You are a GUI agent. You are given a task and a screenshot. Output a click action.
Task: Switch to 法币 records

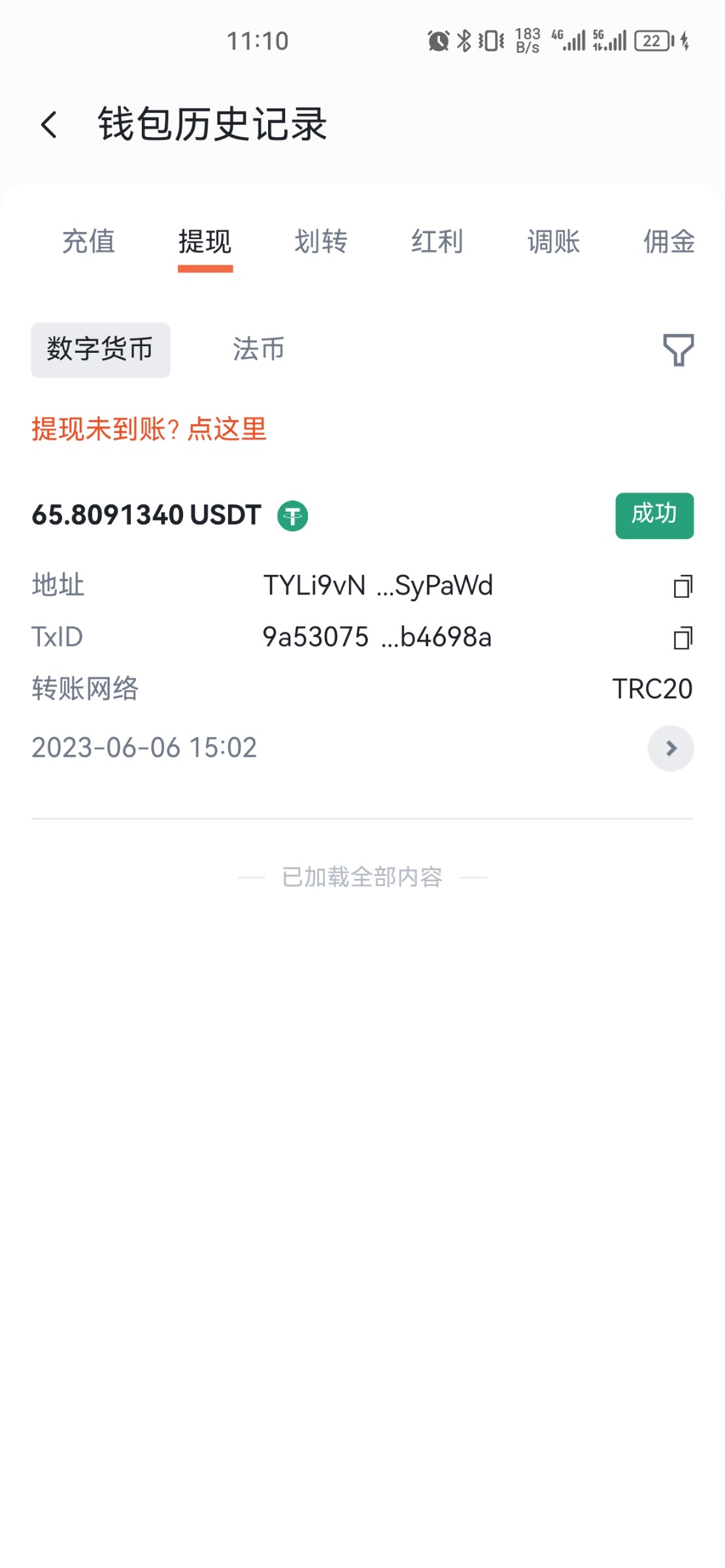point(259,350)
